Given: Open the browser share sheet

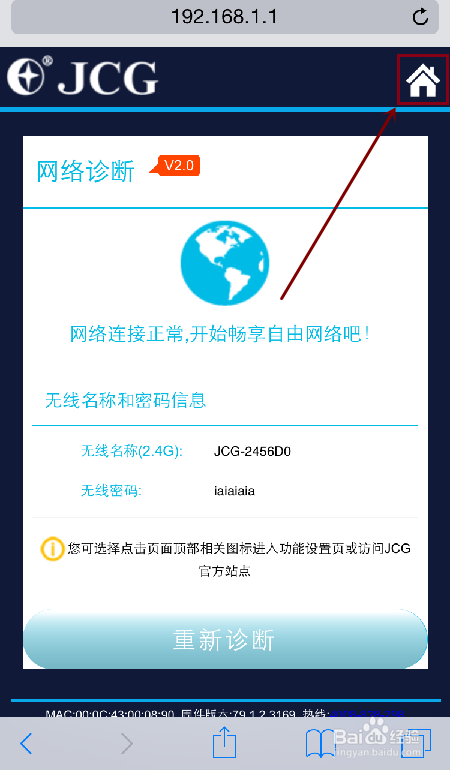Looking at the screenshot, I should pos(225,742).
